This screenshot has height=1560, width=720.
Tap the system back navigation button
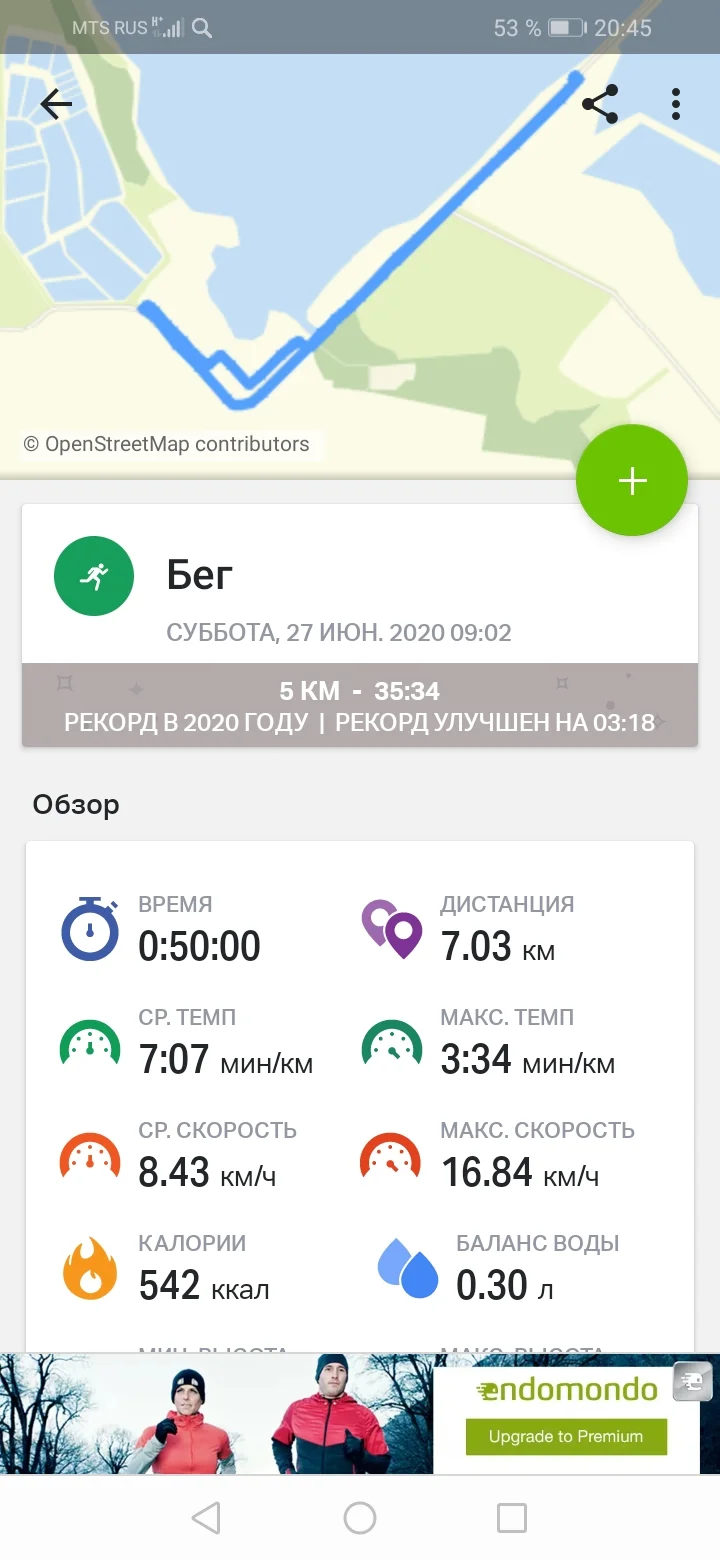click(206, 1518)
